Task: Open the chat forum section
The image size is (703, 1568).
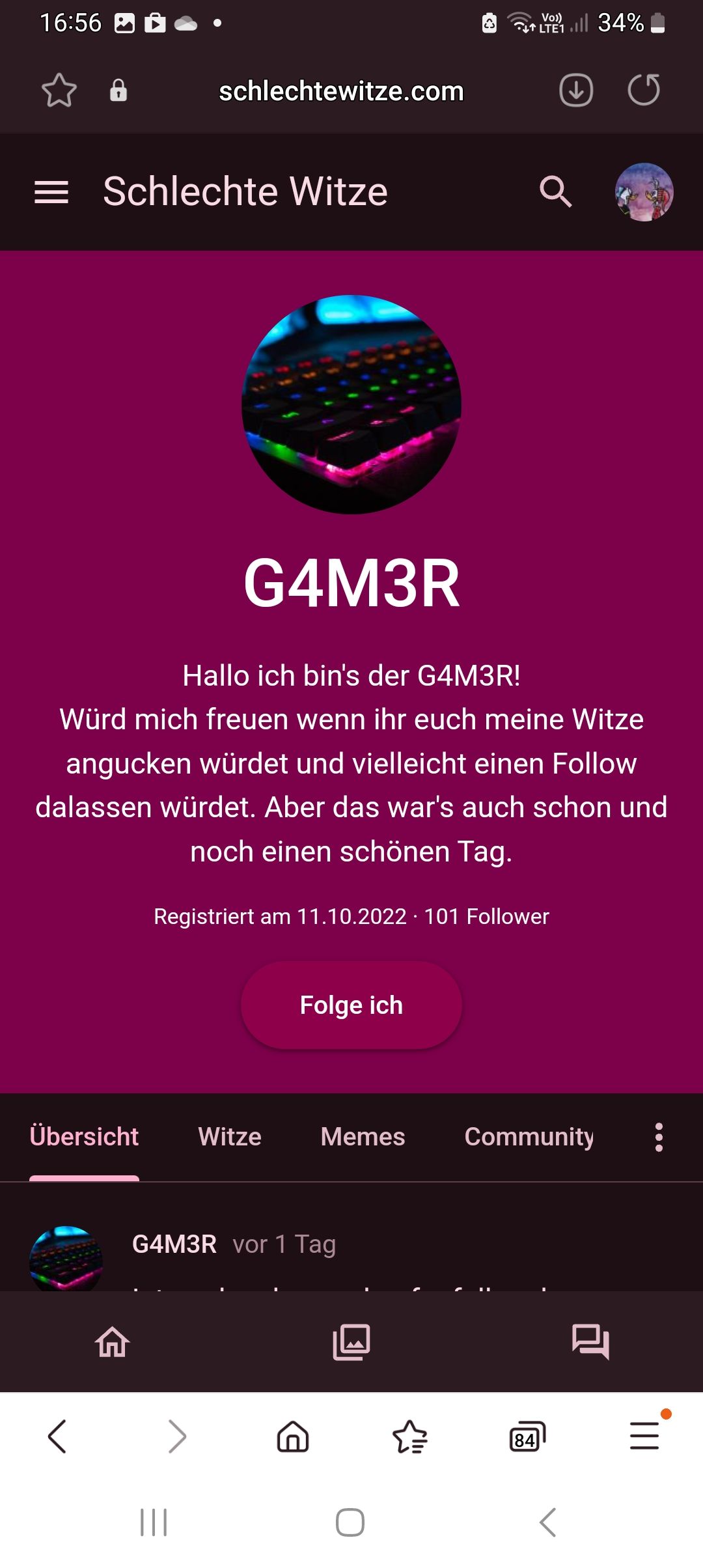Action: (x=590, y=1342)
